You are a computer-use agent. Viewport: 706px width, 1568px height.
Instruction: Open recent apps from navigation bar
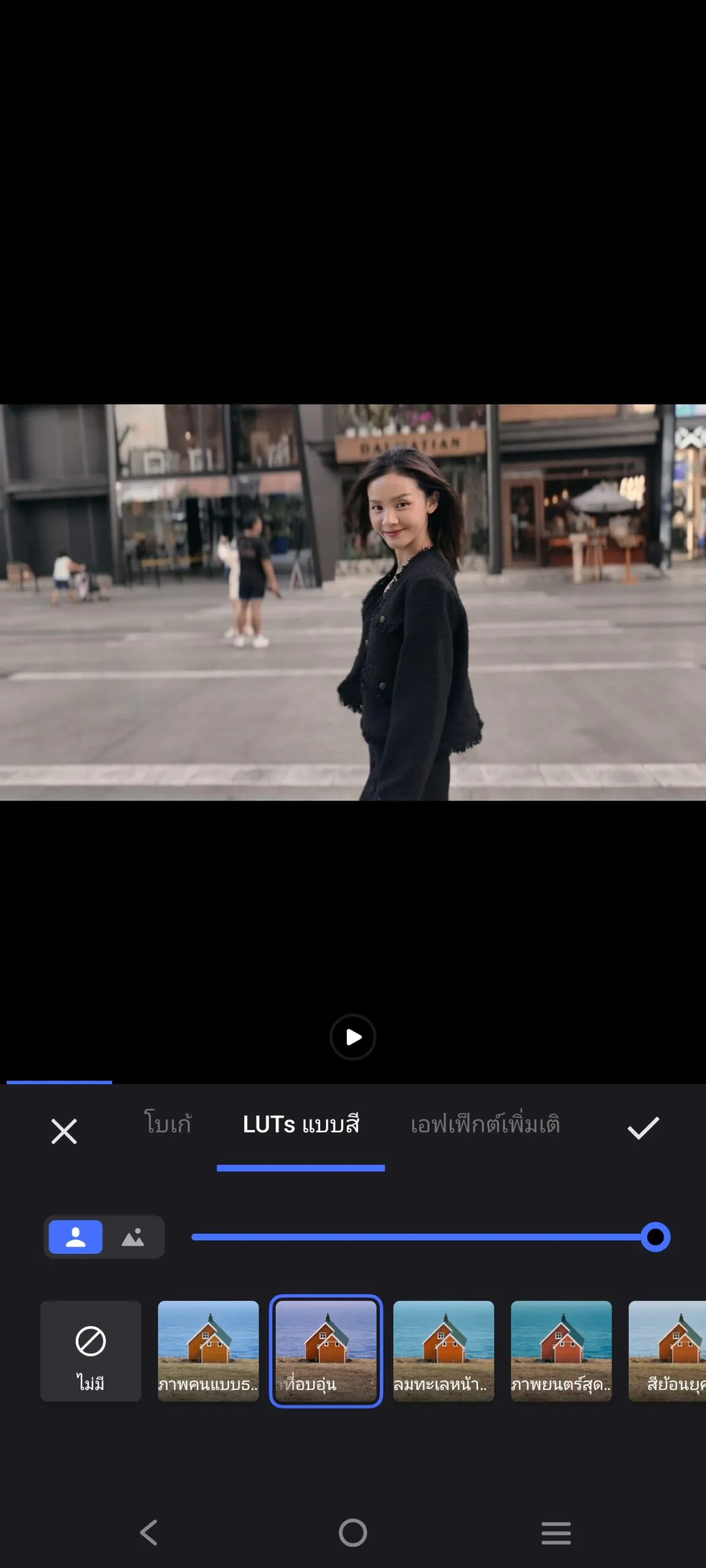point(556,1532)
